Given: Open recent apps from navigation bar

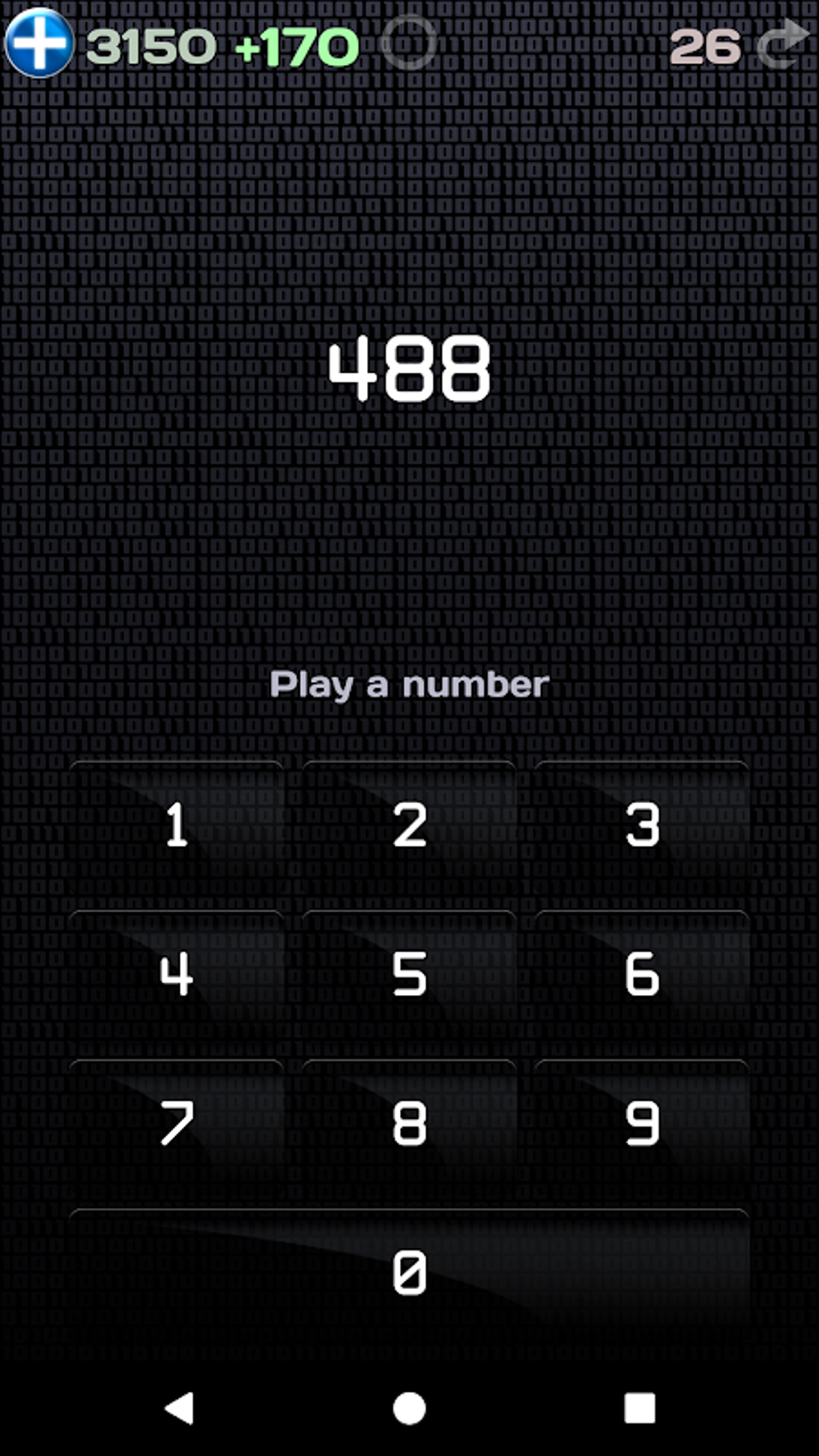Looking at the screenshot, I should tap(639, 1408).
